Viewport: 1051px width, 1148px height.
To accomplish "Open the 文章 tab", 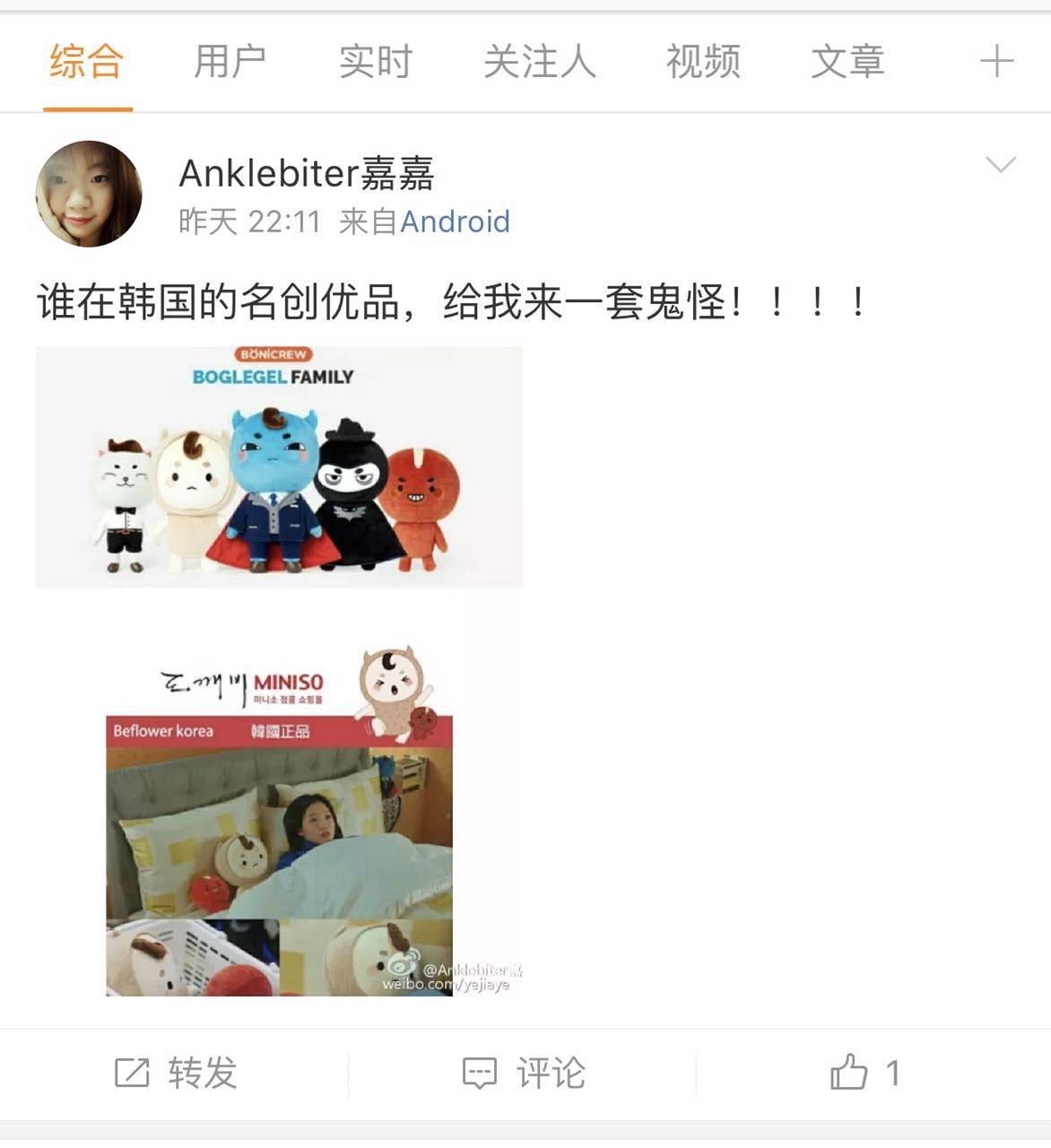I will tap(847, 62).
